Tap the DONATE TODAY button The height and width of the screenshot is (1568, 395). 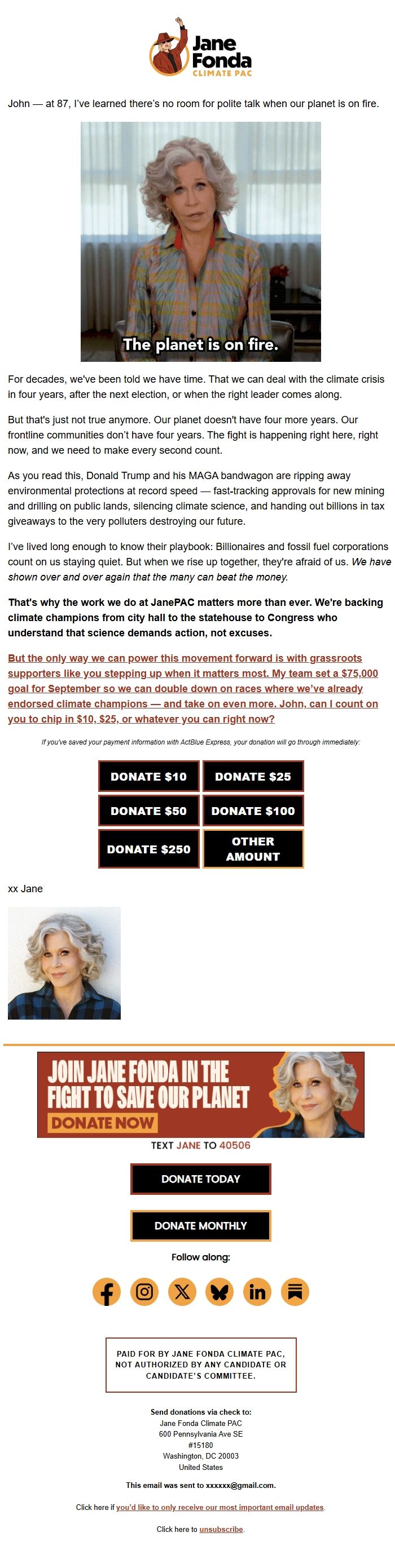pyautogui.click(x=200, y=1179)
